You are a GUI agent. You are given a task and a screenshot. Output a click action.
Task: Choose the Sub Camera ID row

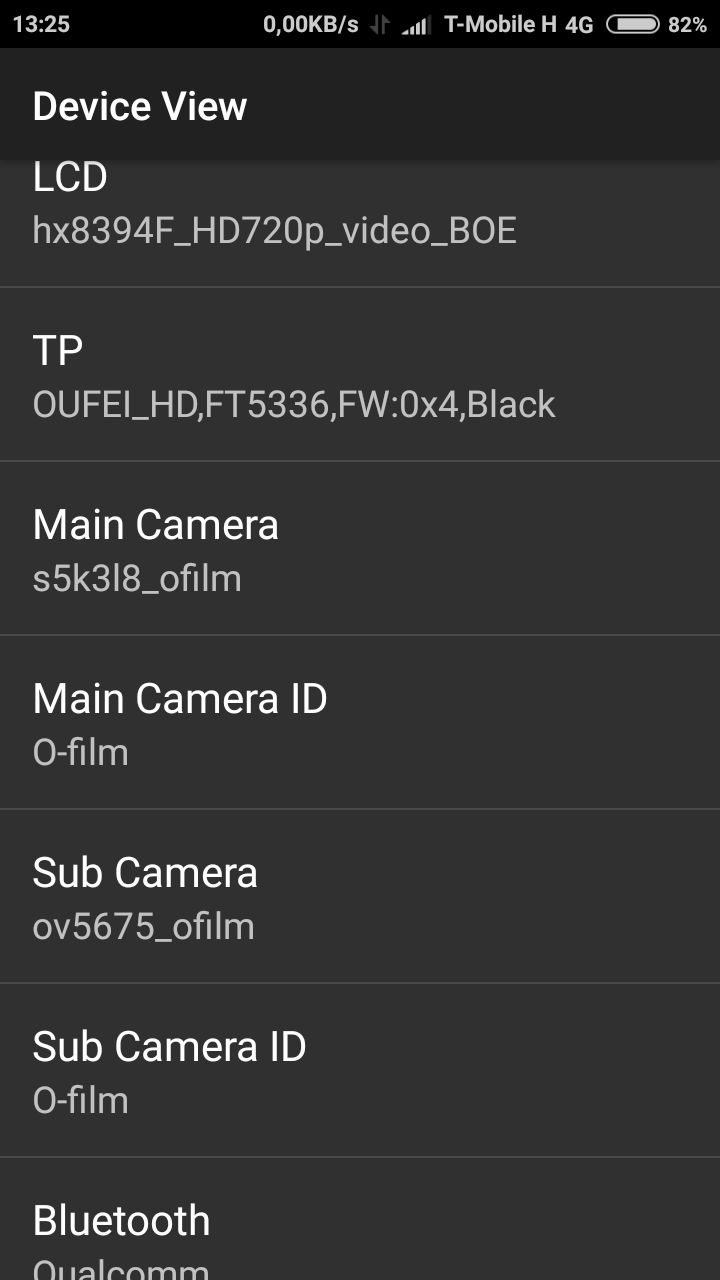pyautogui.click(x=360, y=1071)
